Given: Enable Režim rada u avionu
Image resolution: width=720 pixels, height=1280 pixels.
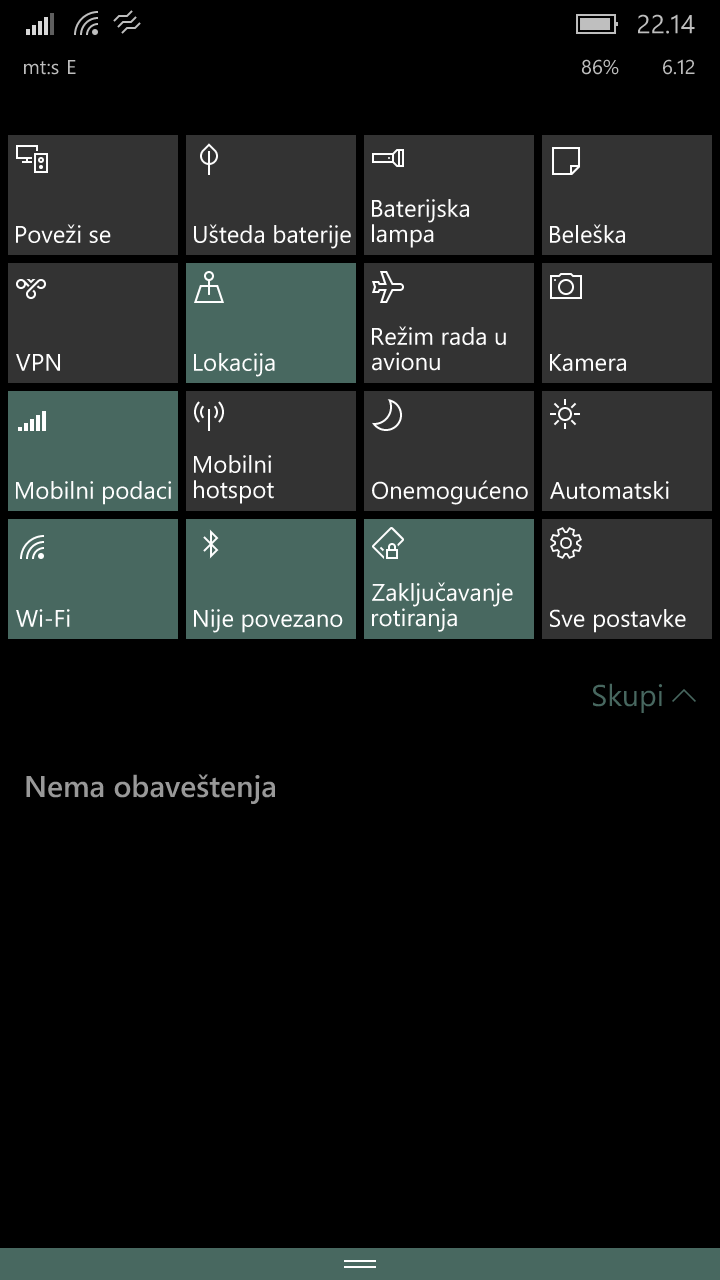Looking at the screenshot, I should (449, 323).
